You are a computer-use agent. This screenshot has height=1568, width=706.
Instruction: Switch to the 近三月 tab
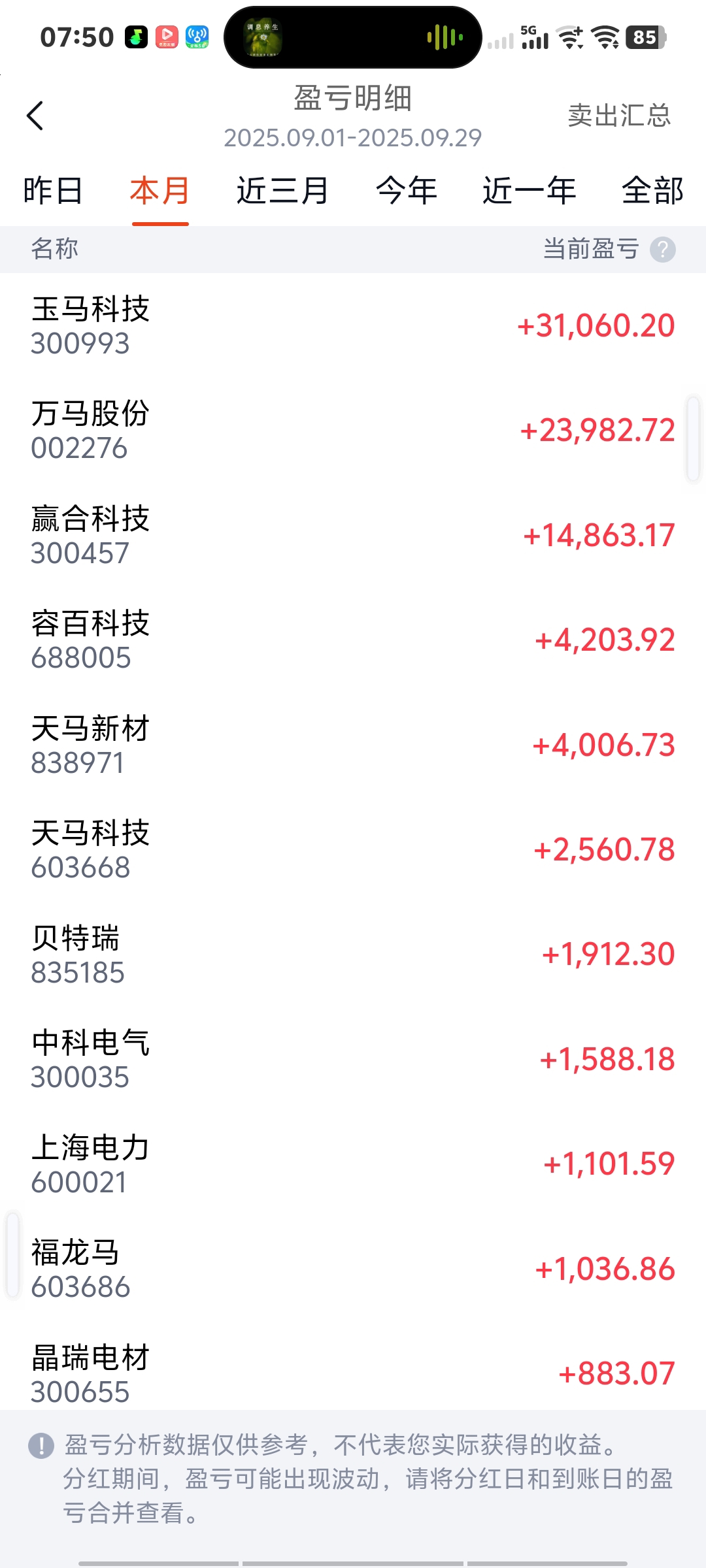282,191
